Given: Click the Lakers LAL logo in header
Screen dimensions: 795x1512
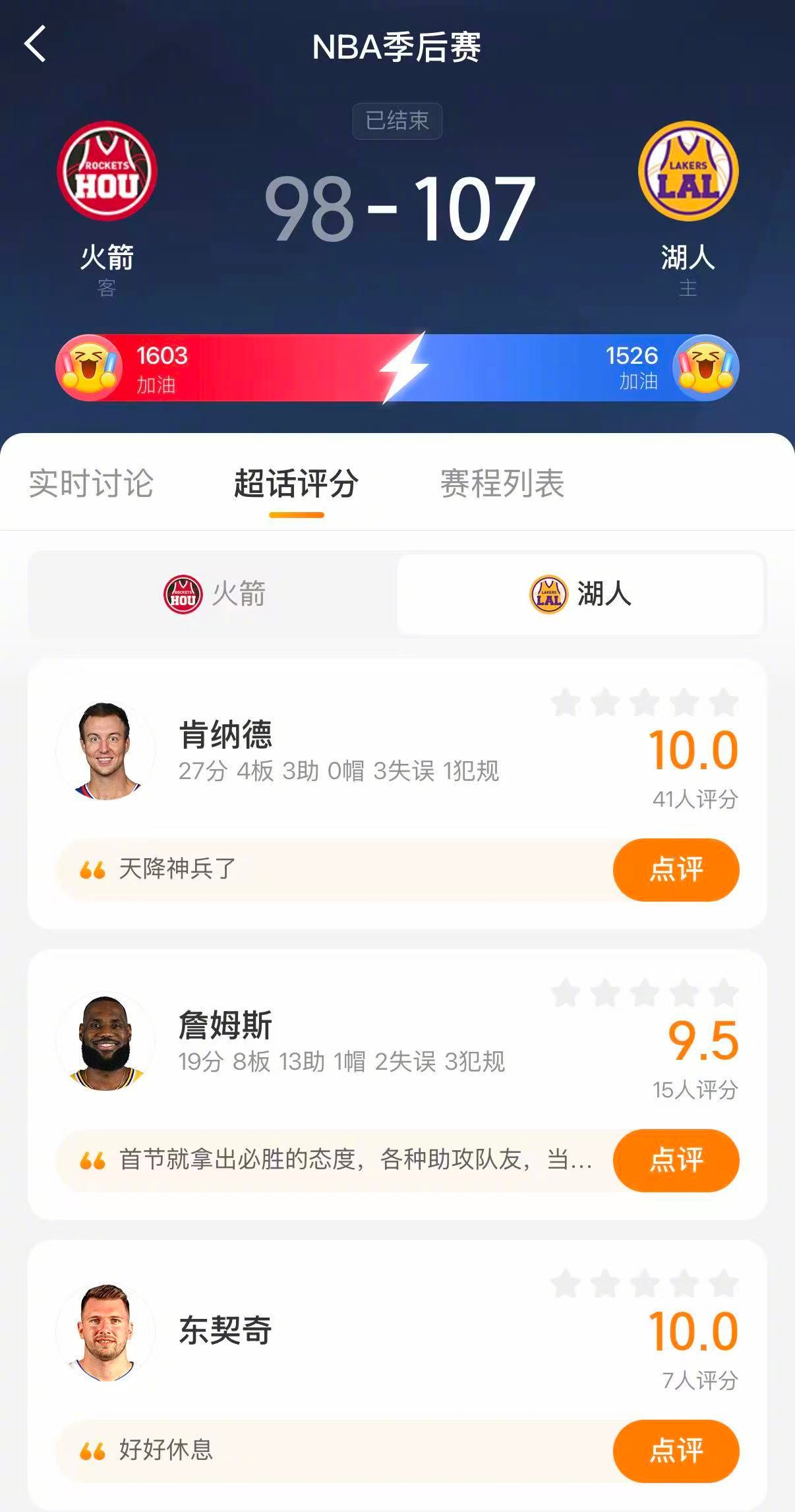Looking at the screenshot, I should 690,170.
